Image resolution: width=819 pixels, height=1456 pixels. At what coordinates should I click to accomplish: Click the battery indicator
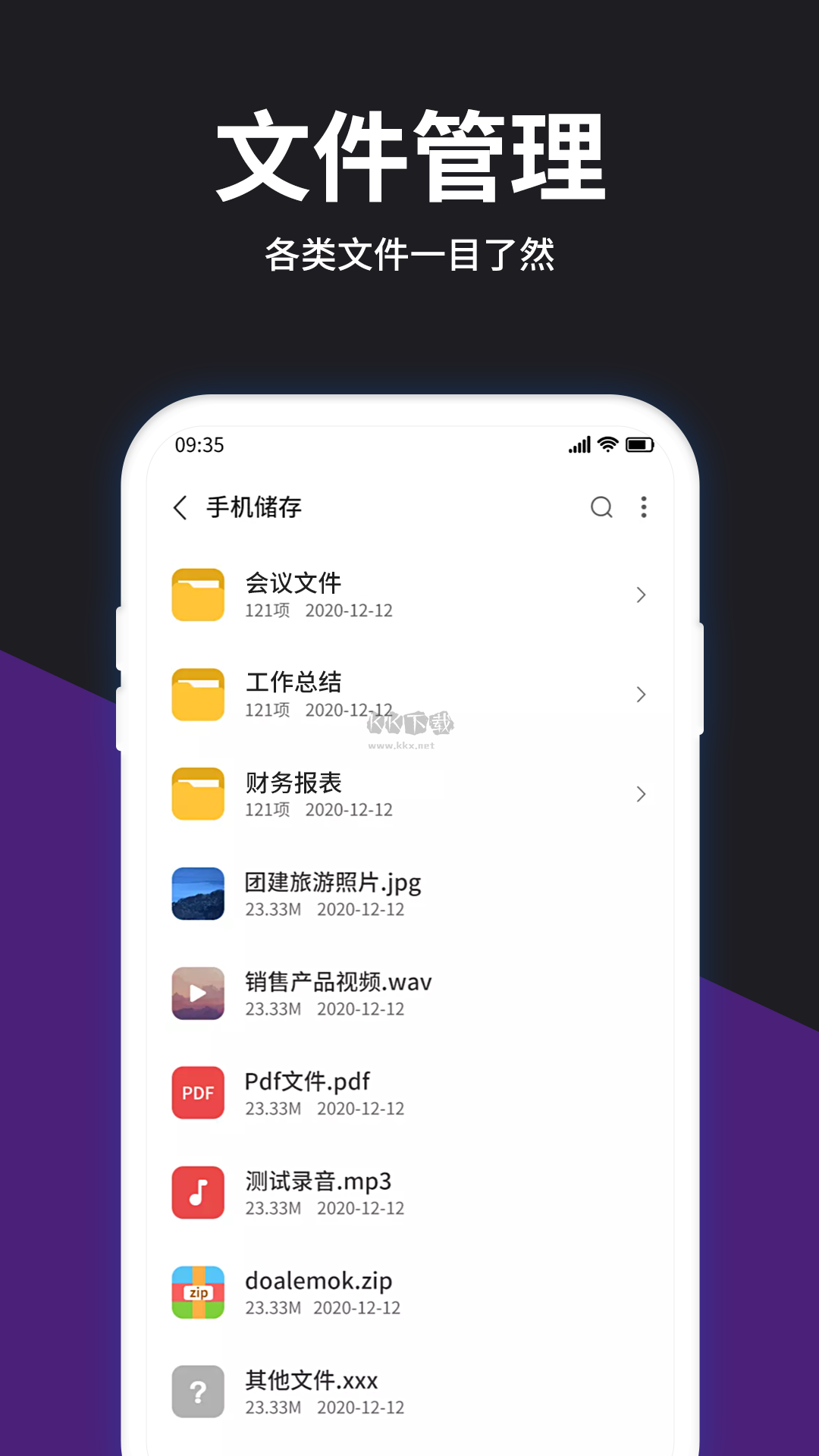641,445
